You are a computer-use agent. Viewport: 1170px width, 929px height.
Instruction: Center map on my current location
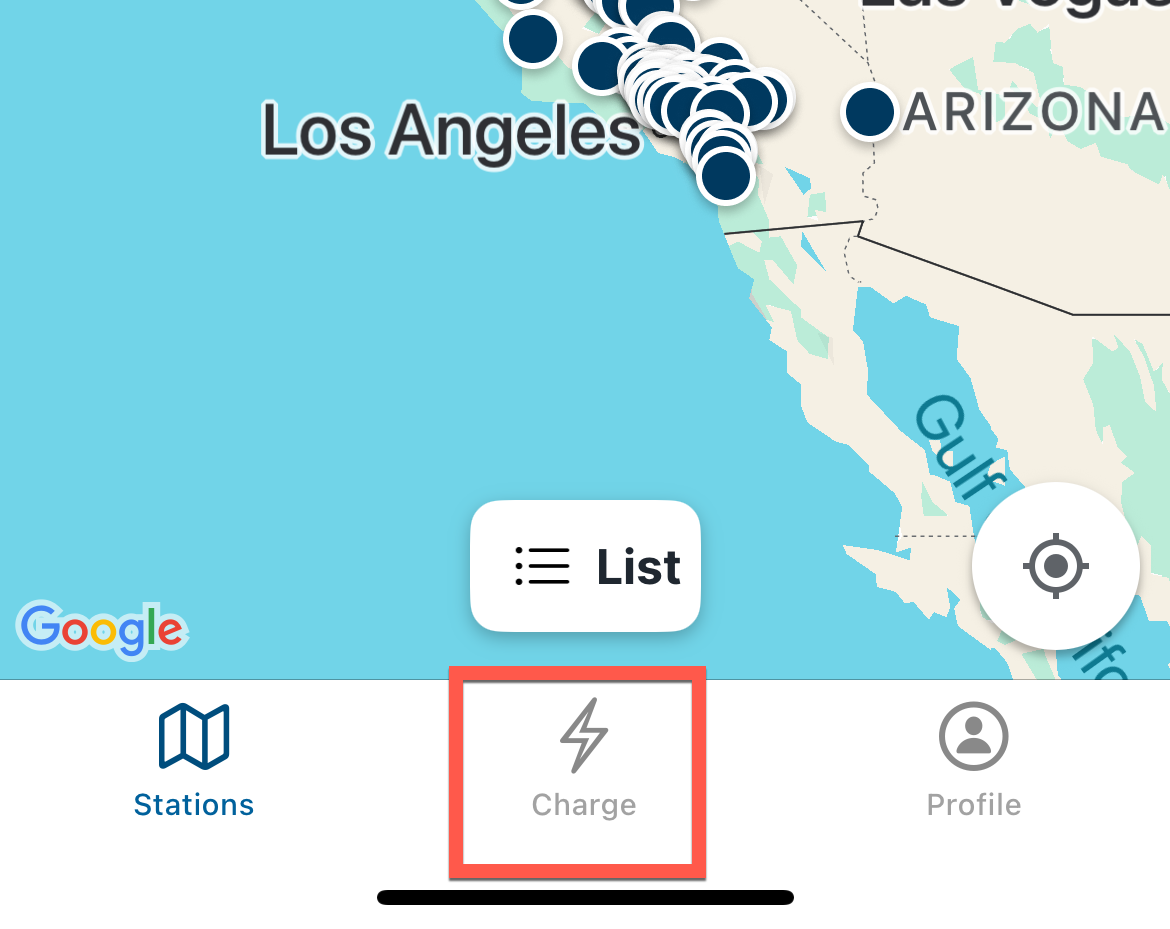tap(1055, 567)
